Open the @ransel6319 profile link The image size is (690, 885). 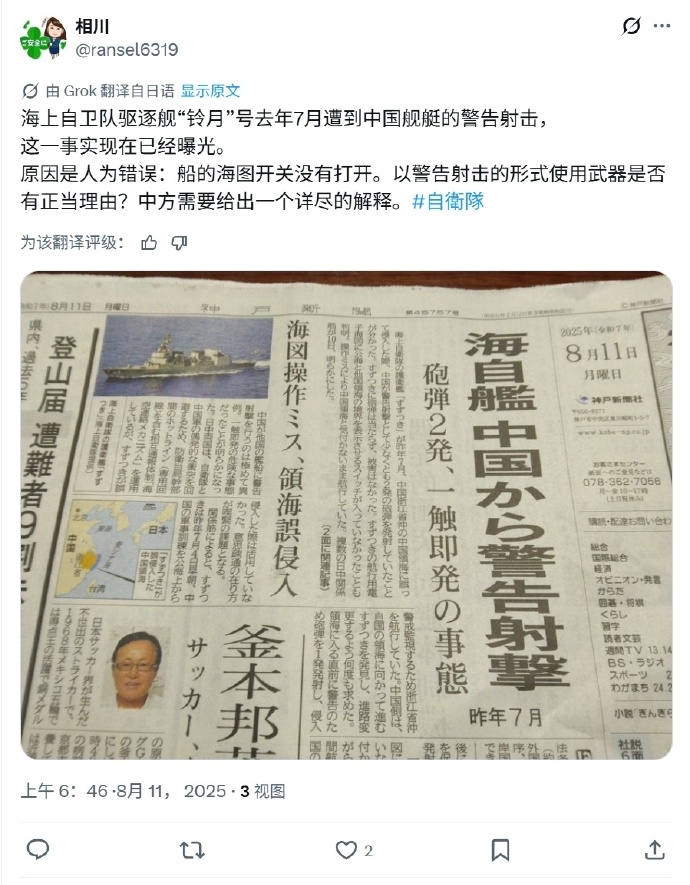(127, 49)
